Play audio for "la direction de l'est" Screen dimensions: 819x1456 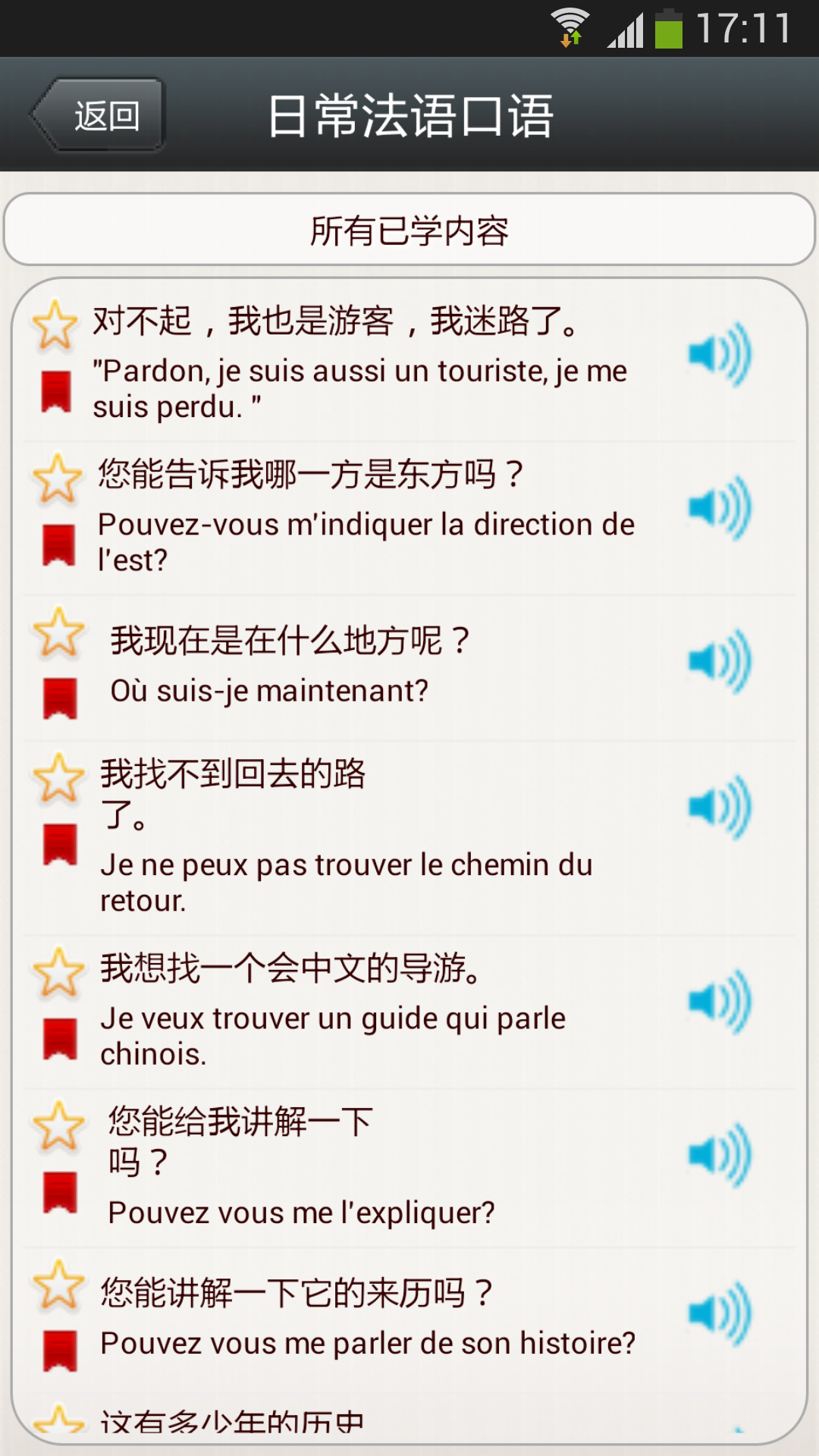coord(720,508)
